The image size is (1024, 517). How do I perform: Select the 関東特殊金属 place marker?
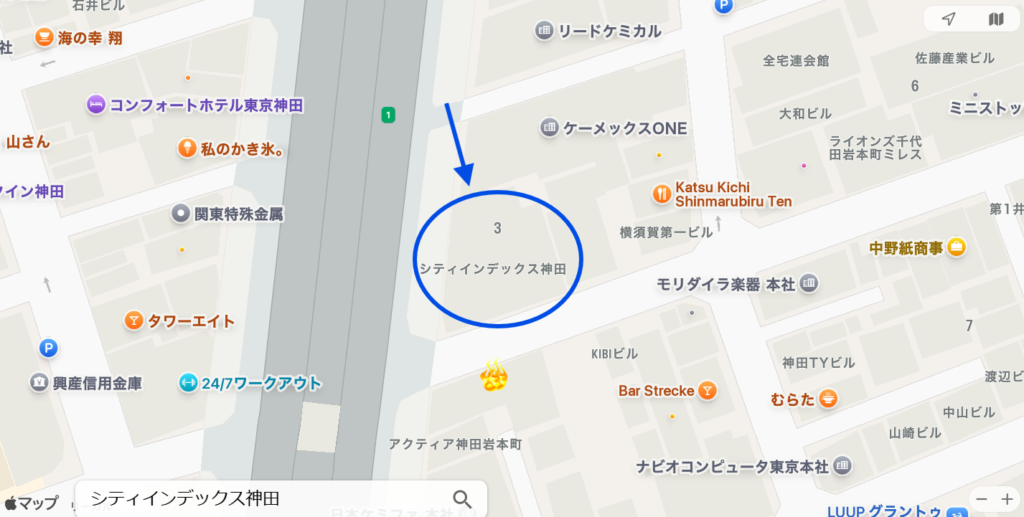click(x=180, y=212)
